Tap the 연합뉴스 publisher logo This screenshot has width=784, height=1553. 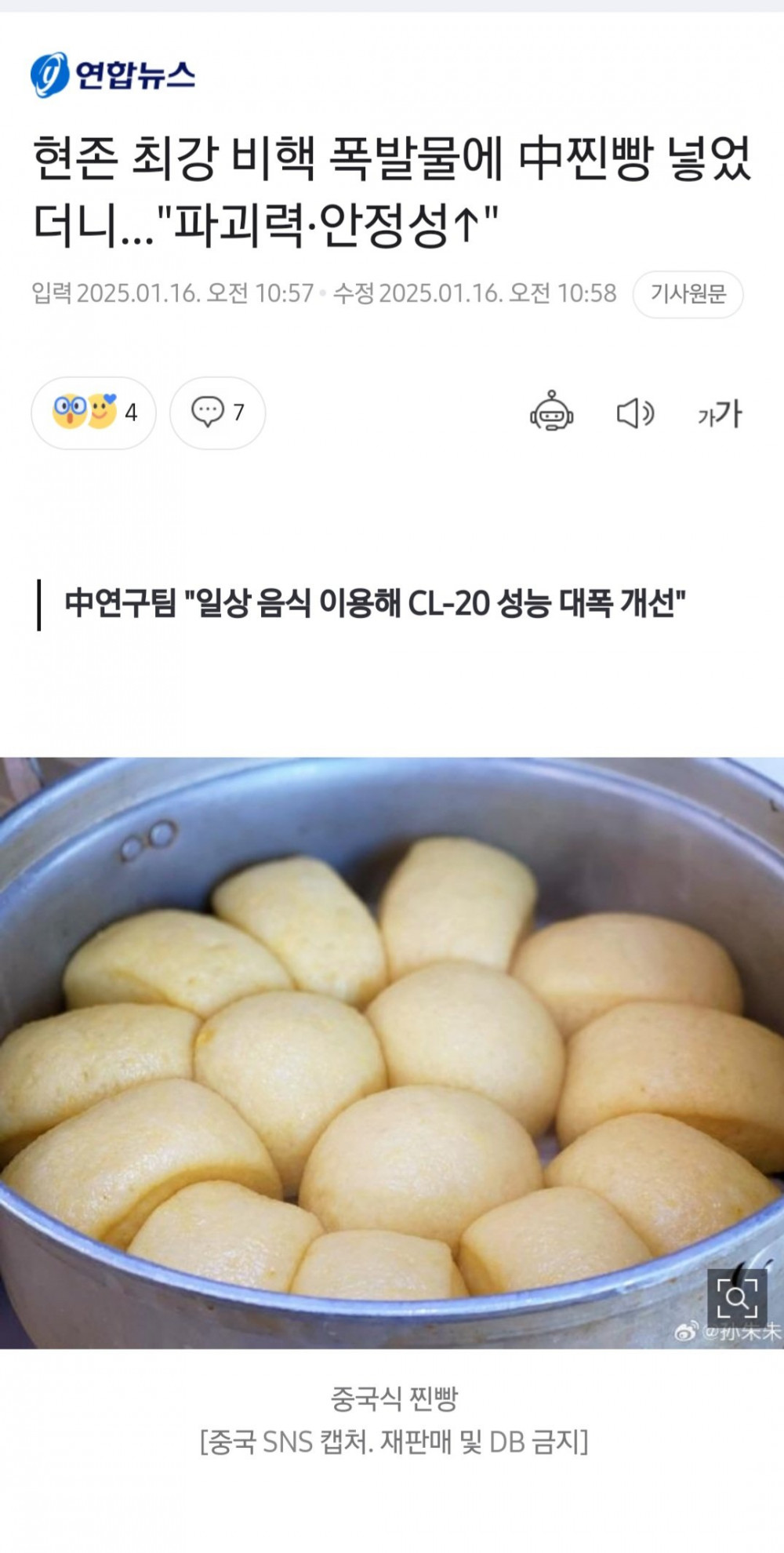113,75
